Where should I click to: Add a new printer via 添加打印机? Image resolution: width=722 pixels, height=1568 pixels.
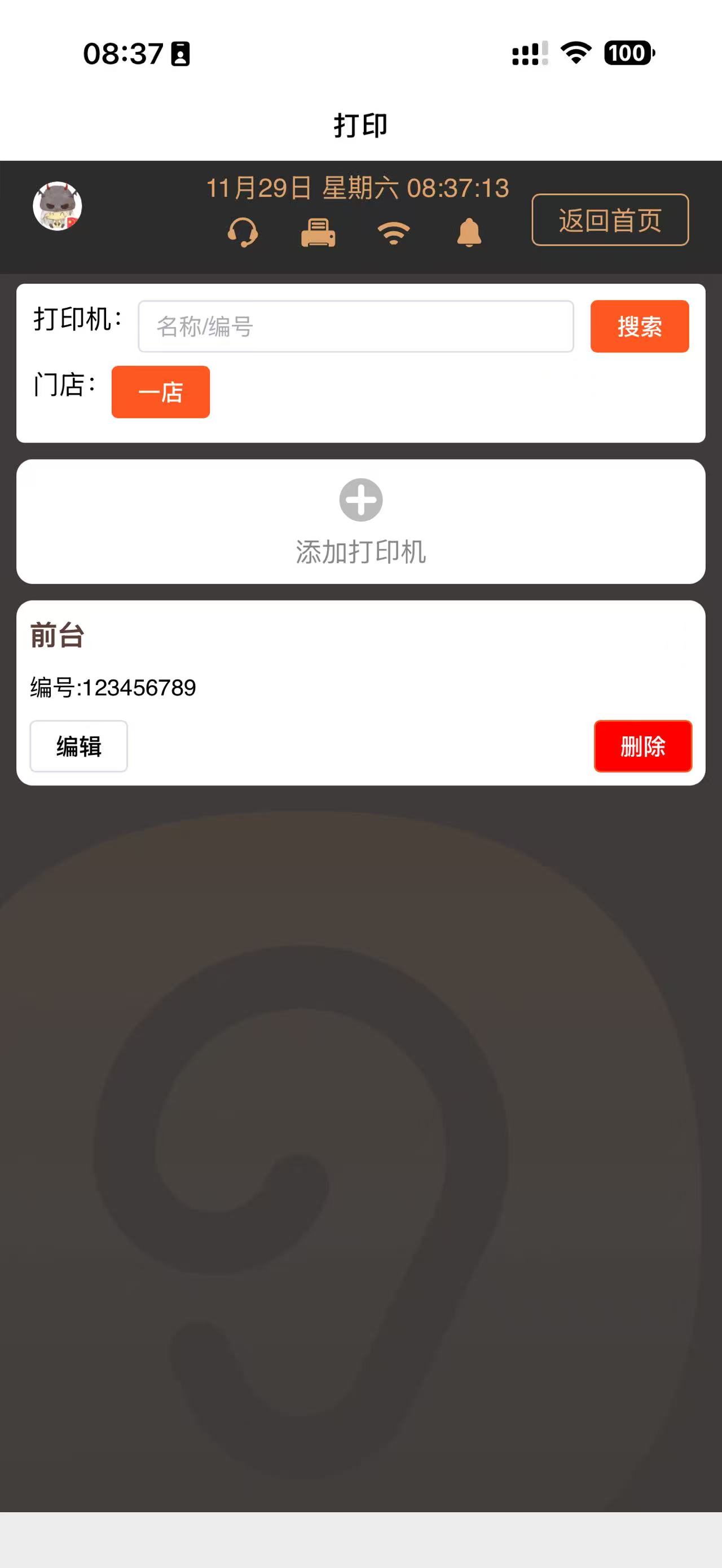coord(361,521)
